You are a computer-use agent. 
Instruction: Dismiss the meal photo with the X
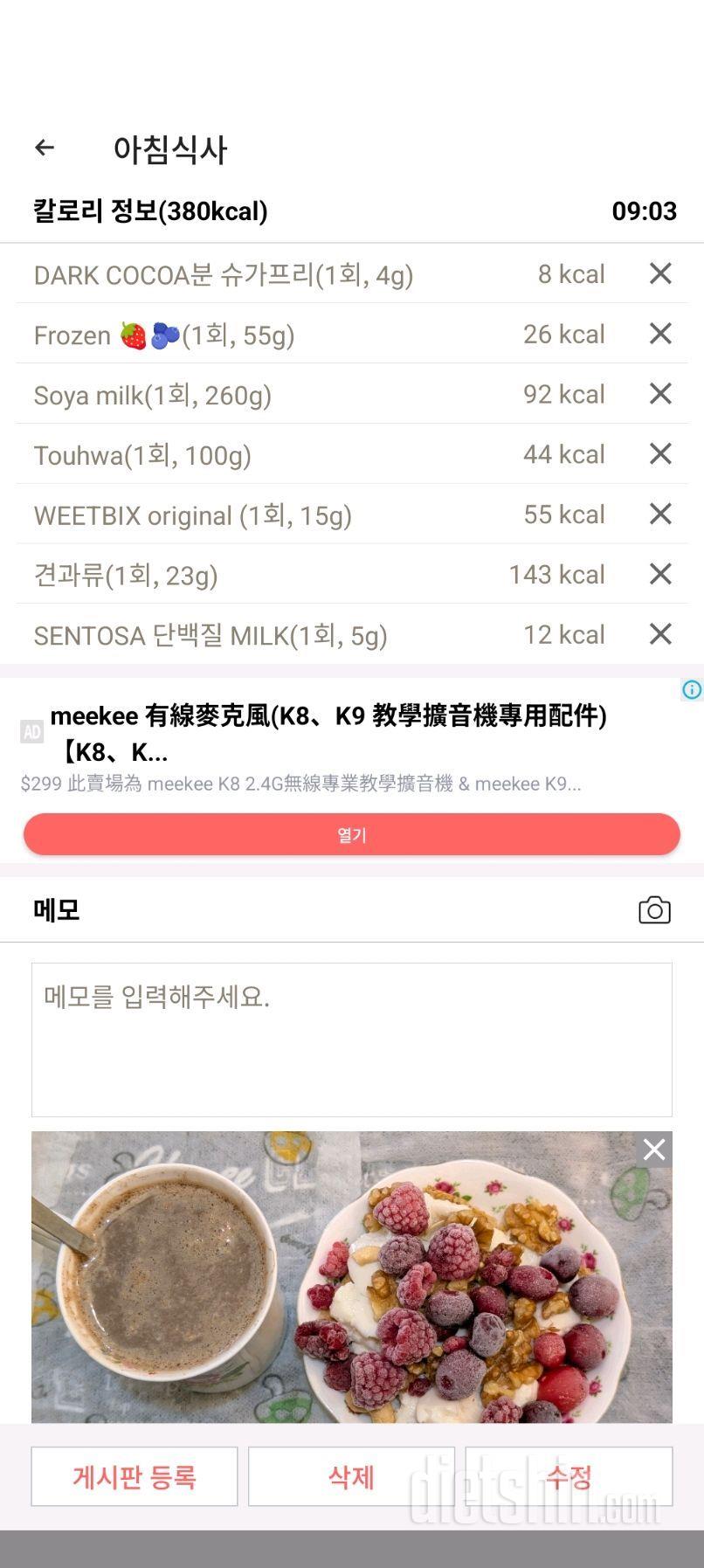(x=653, y=1150)
